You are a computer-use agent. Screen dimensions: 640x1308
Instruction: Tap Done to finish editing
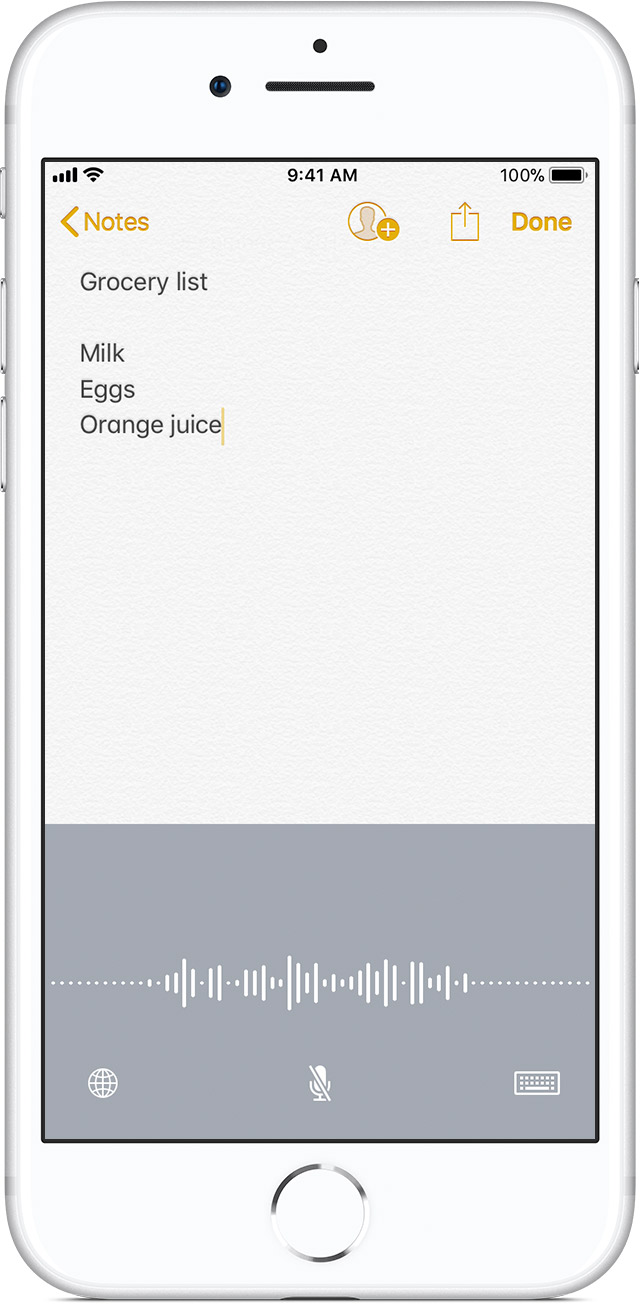(x=541, y=222)
